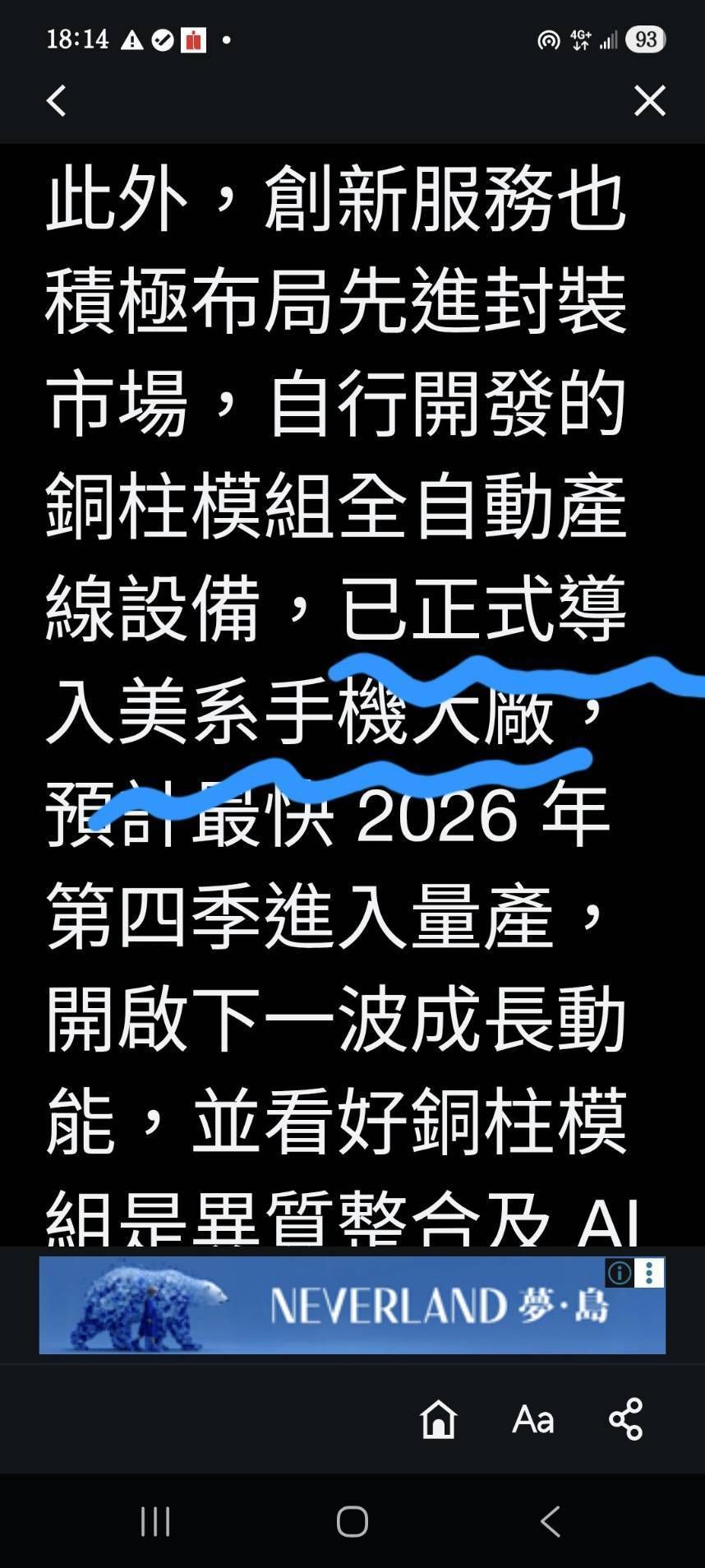Image resolution: width=705 pixels, height=1568 pixels.
Task: Share this article
Action: [626, 1419]
